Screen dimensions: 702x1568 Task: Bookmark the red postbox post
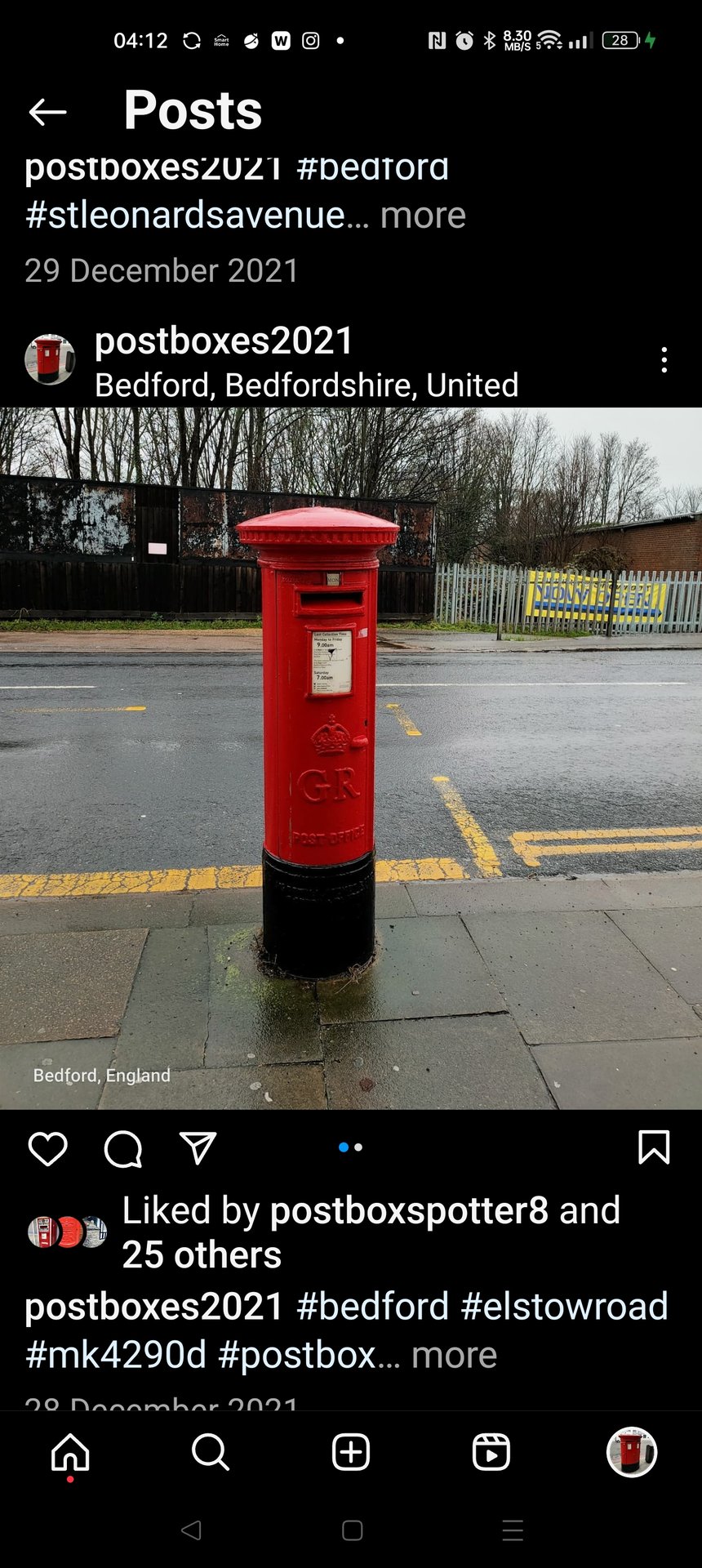coord(653,1147)
